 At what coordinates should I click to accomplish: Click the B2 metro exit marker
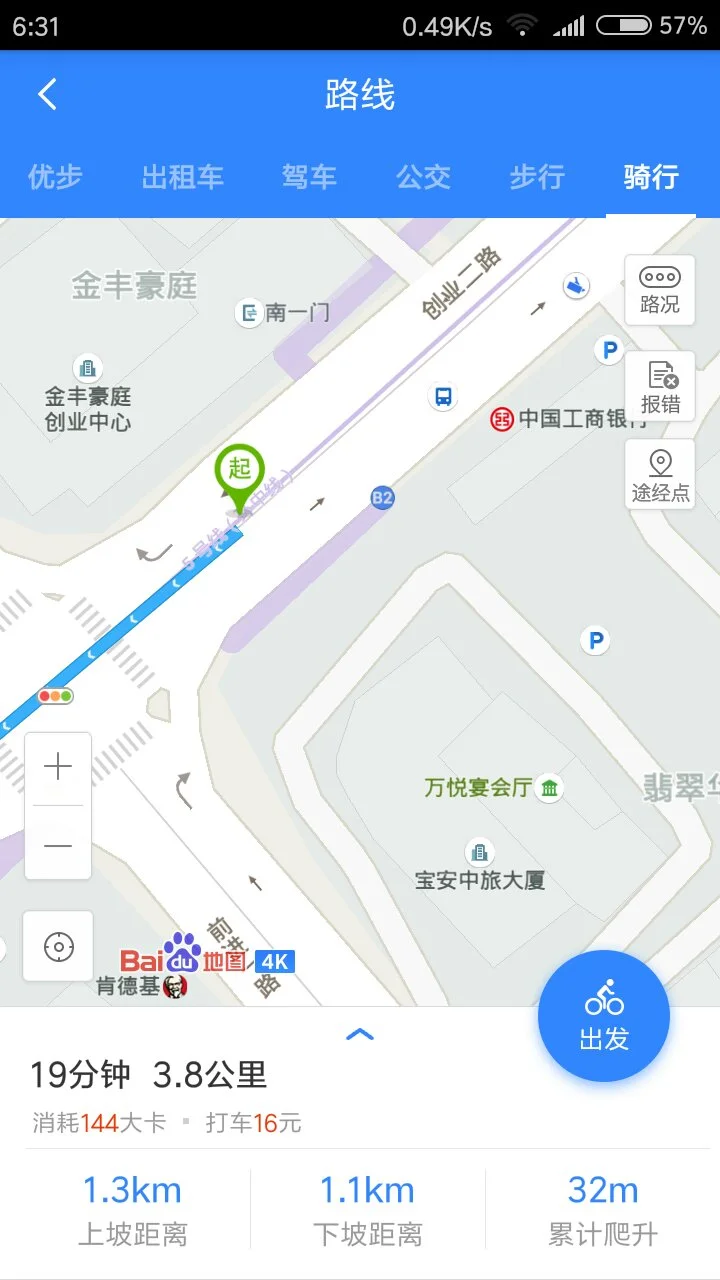coord(381,498)
